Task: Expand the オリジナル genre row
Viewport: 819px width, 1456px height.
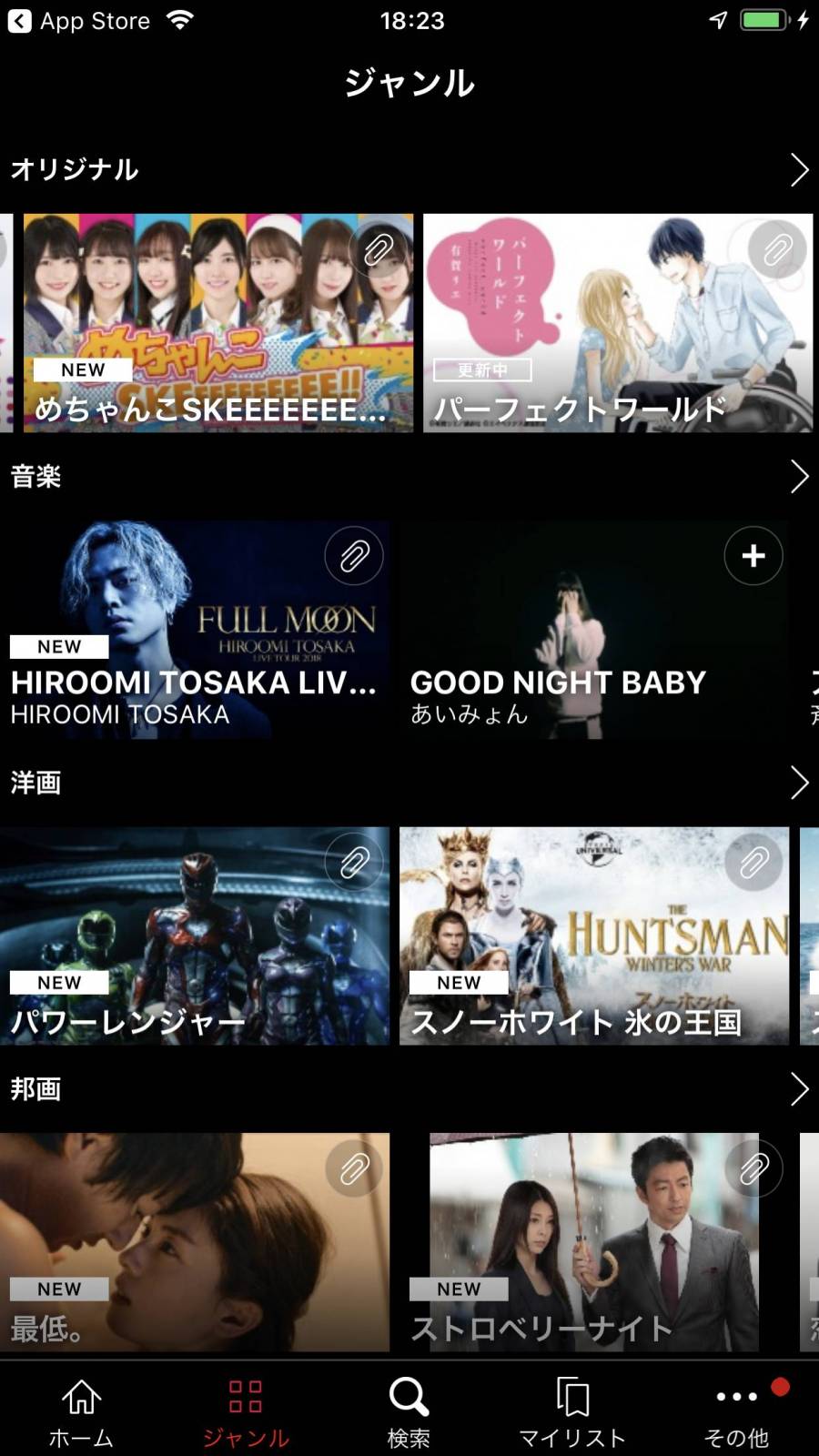Action: (798, 169)
